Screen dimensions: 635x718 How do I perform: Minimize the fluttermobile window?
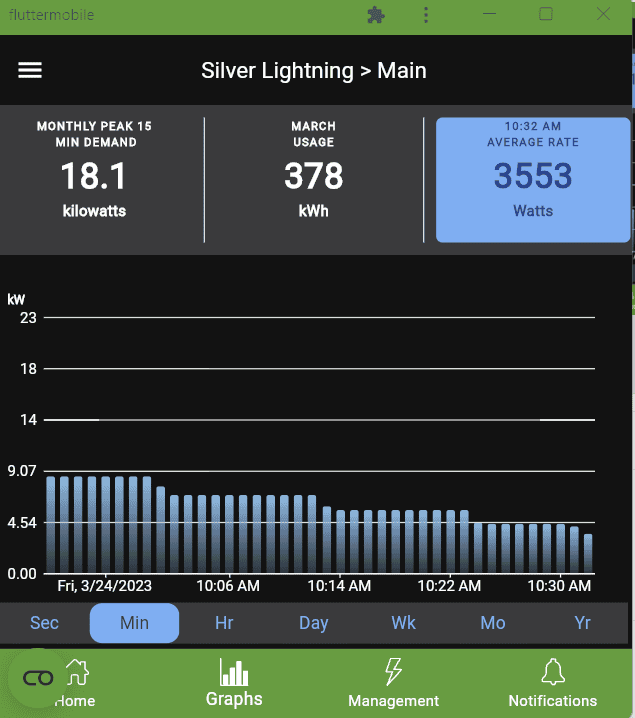click(x=490, y=15)
